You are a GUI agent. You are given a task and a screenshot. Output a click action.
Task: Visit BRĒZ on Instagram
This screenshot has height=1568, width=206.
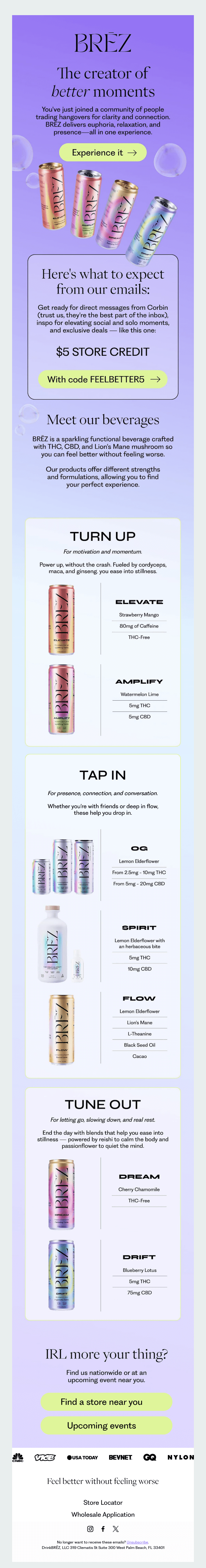pos(90,1529)
